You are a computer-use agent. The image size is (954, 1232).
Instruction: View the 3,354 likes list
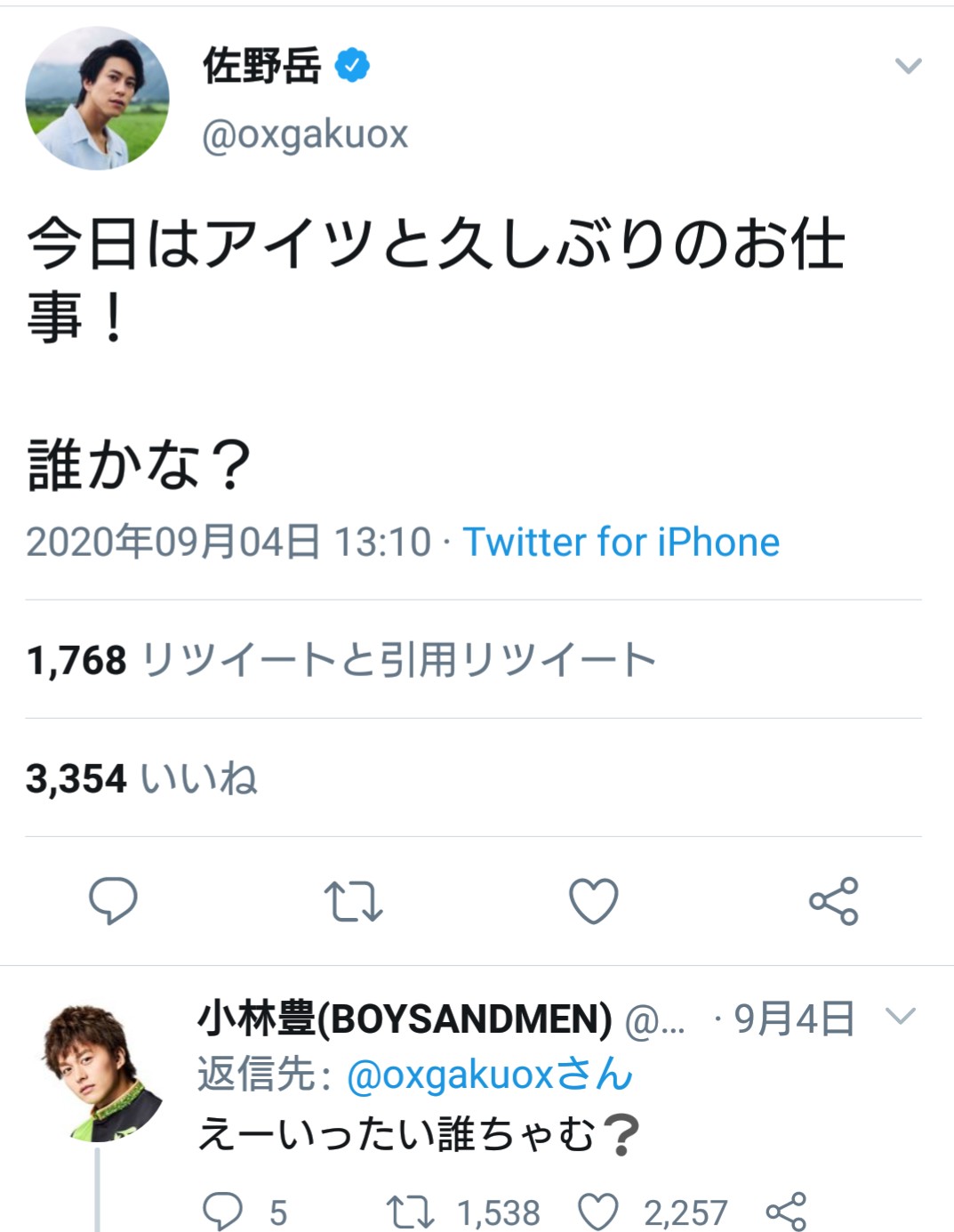pos(141,778)
